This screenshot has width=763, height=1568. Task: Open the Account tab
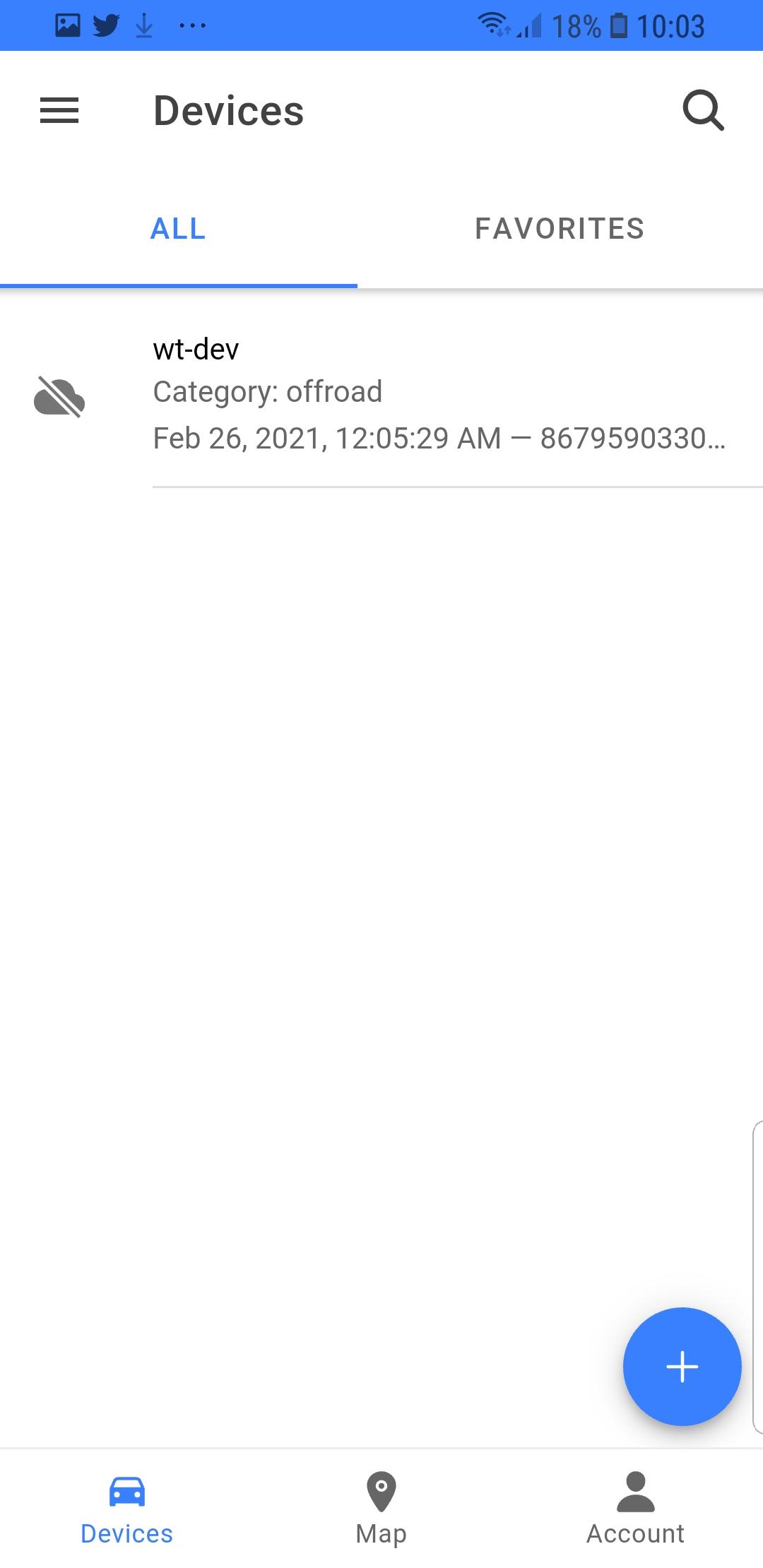point(635,1507)
